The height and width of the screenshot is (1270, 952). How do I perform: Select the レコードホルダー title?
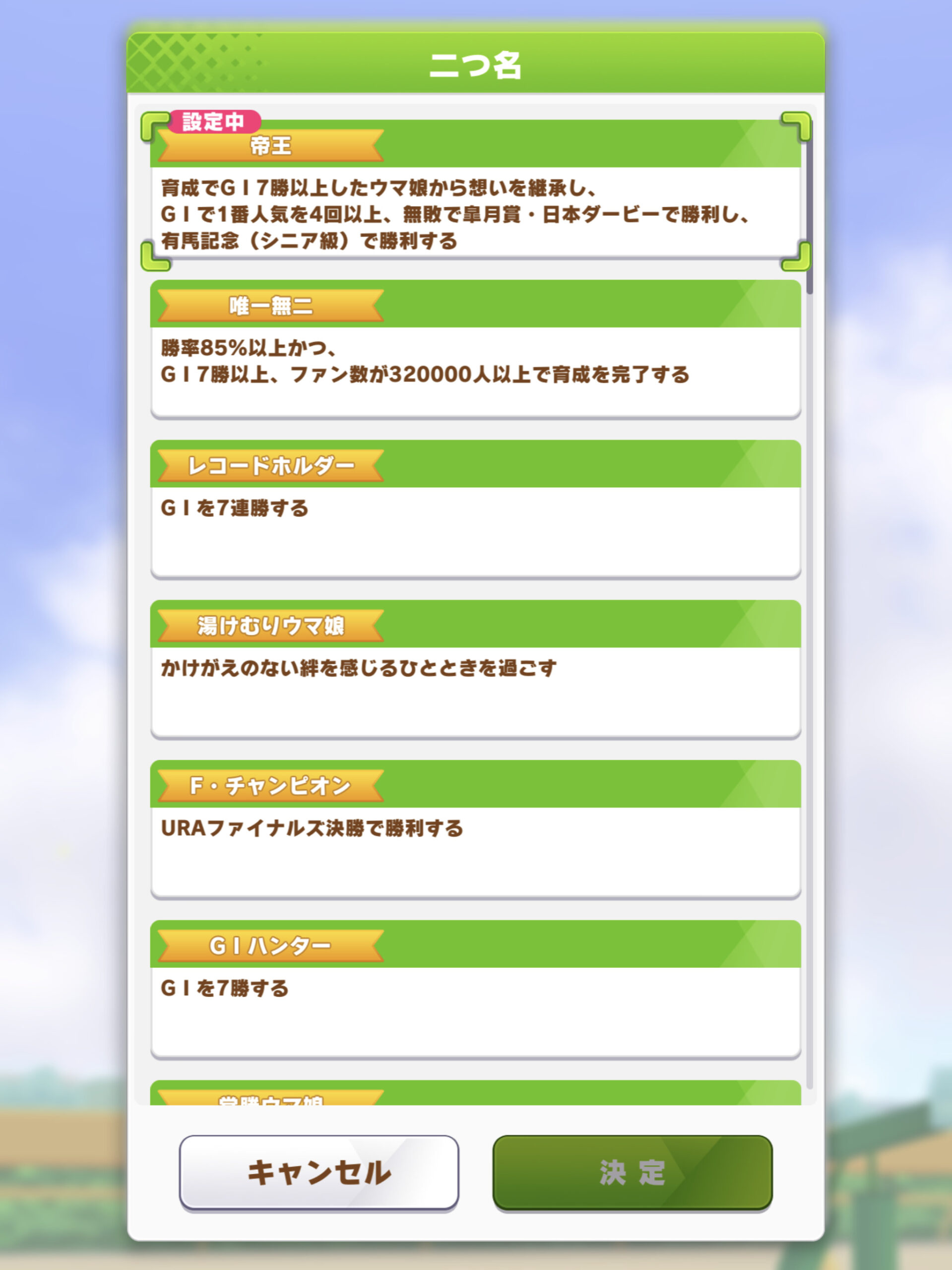click(x=475, y=509)
